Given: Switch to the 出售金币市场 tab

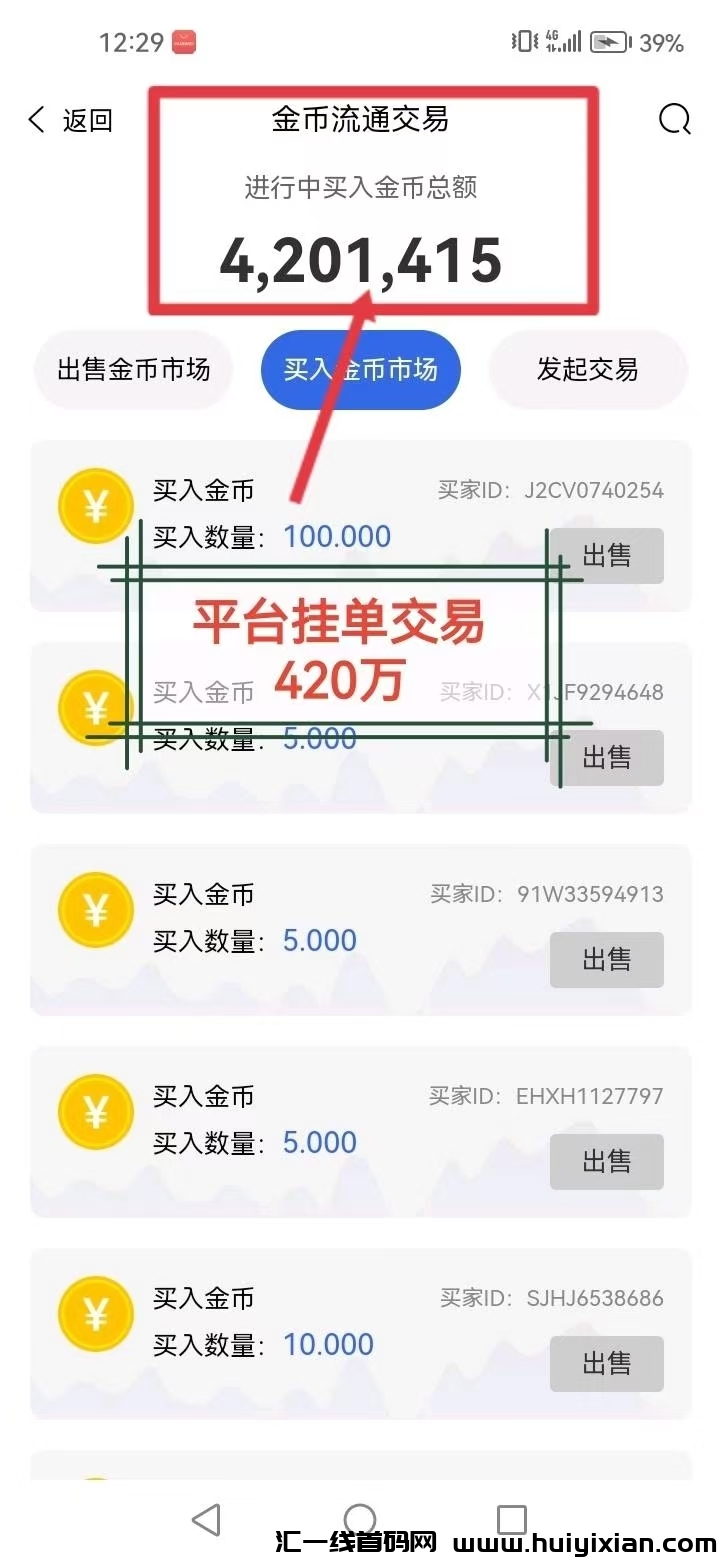Looking at the screenshot, I should pos(133,369).
